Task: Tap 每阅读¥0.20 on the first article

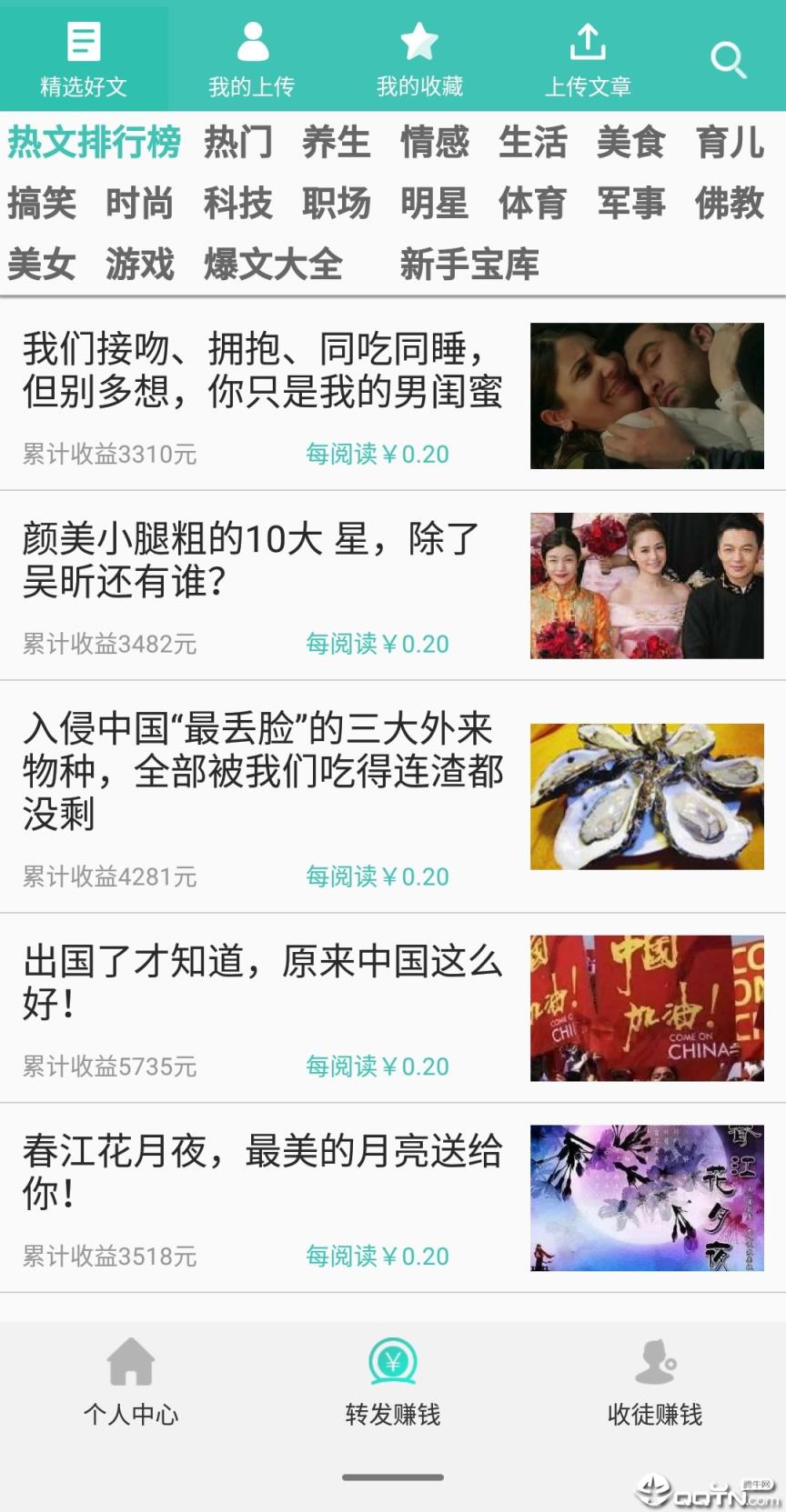Action: click(377, 454)
